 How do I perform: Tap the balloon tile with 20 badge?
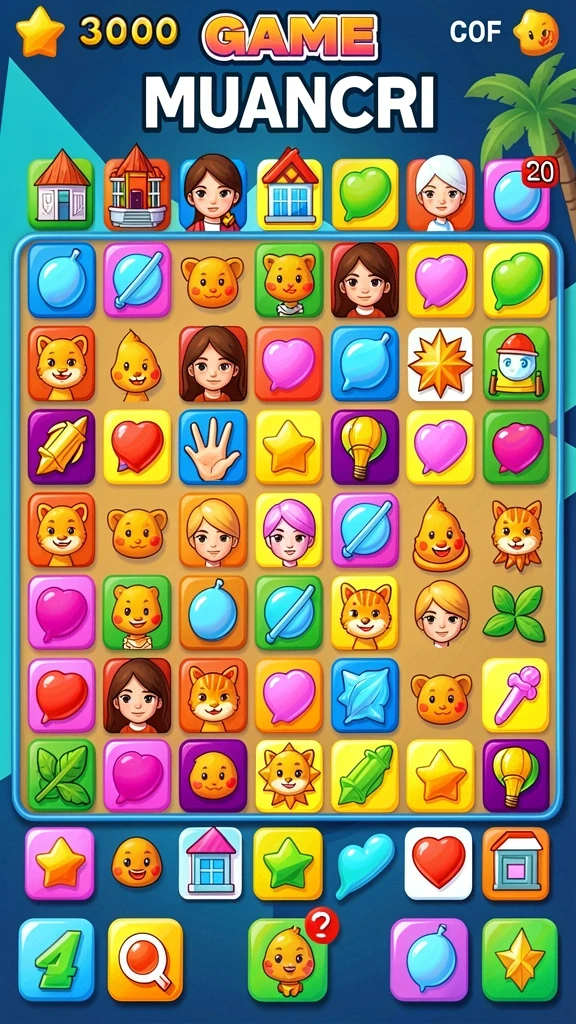[x=517, y=195]
